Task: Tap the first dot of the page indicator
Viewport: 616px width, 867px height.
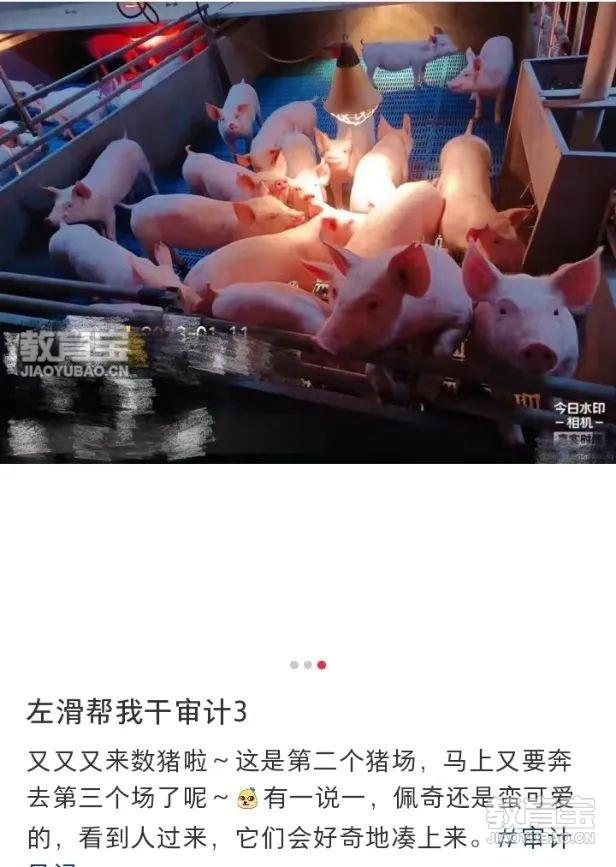Action: (x=294, y=664)
